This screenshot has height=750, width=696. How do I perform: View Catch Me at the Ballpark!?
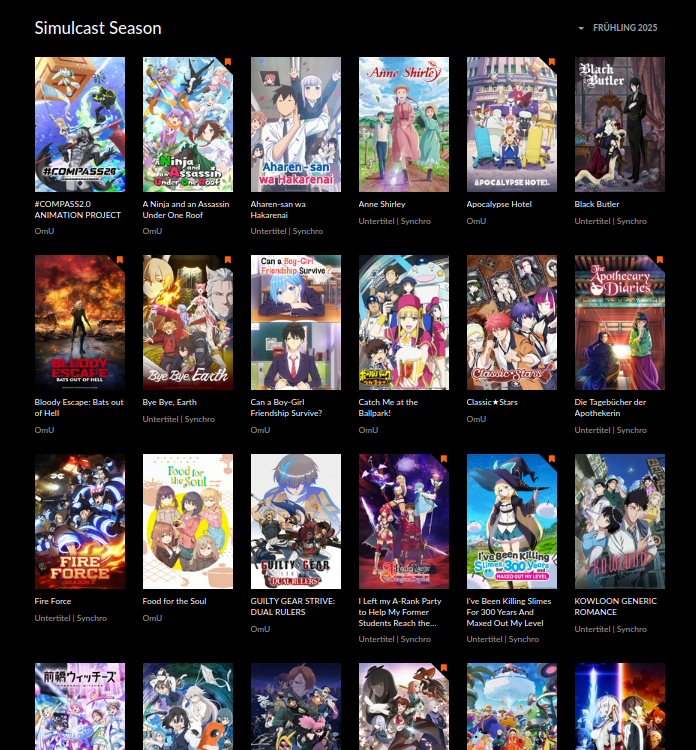point(404,322)
